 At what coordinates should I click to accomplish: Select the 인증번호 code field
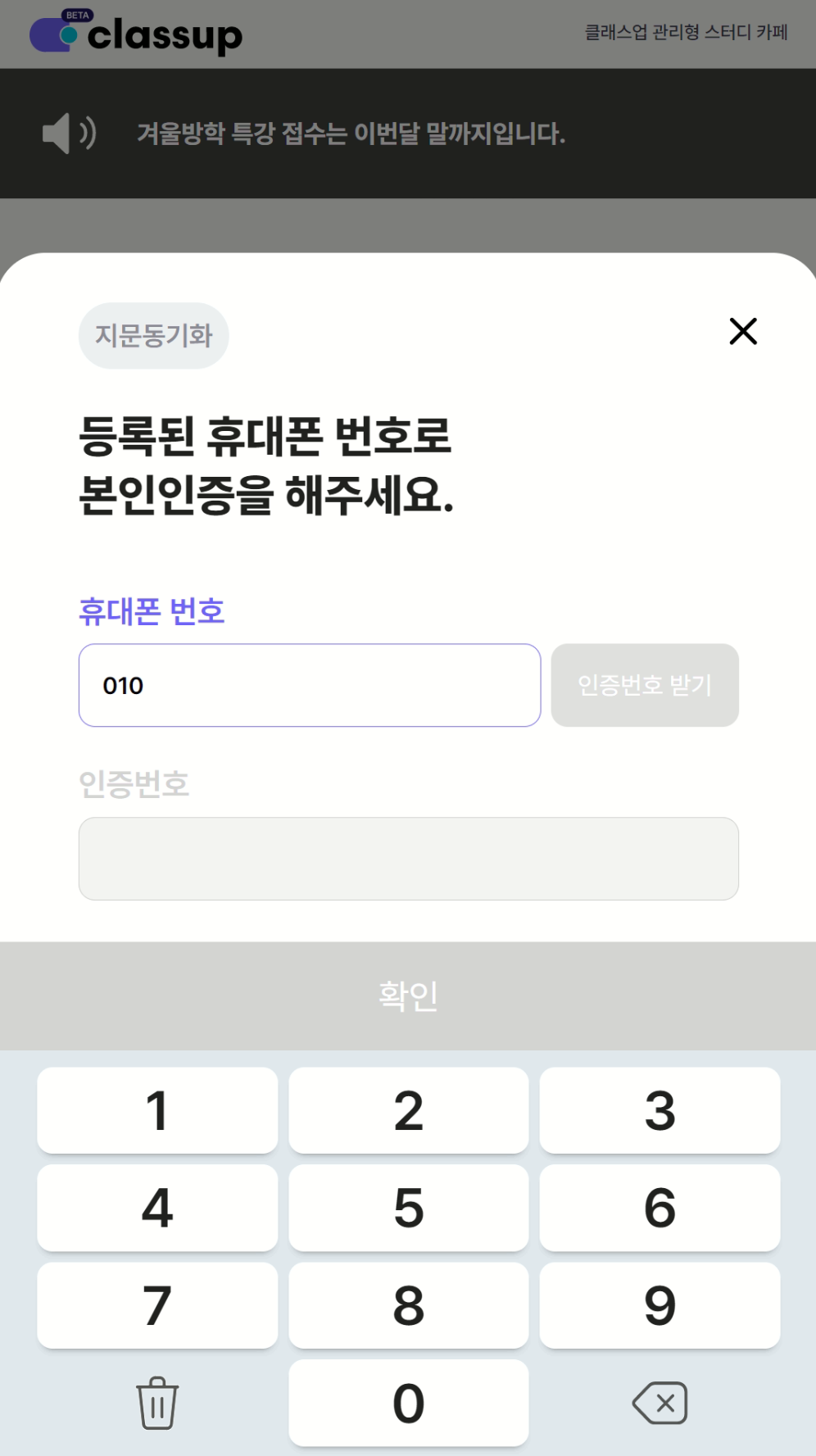pos(408,858)
